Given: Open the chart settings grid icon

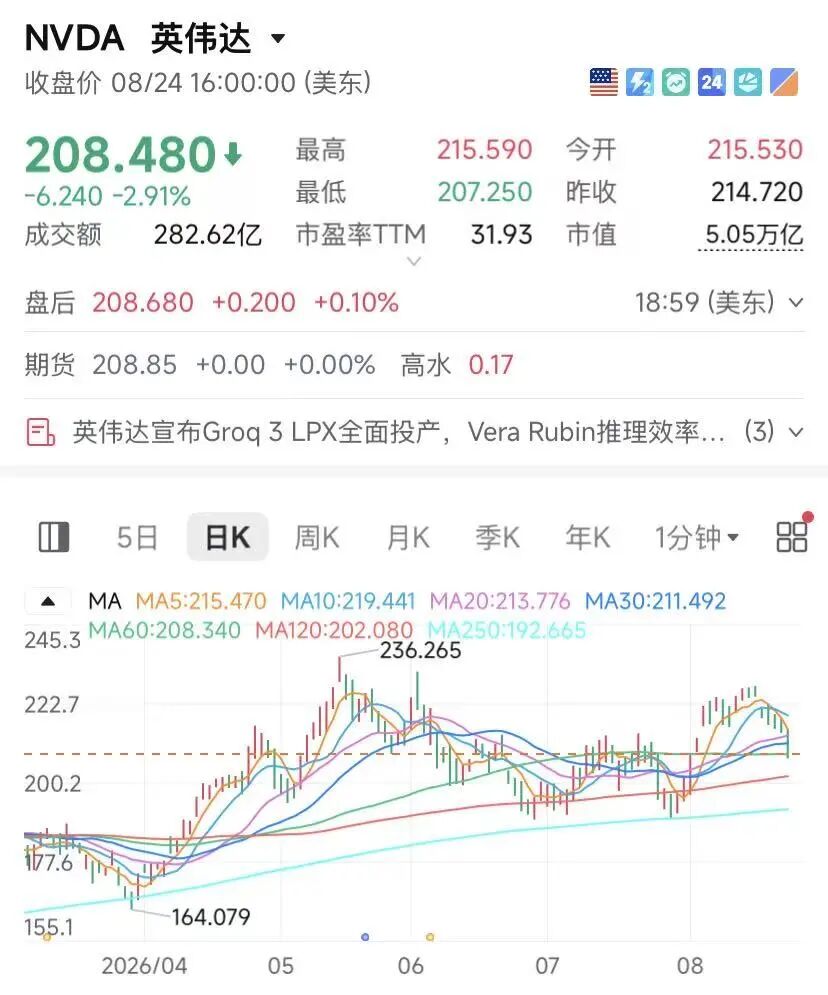Looking at the screenshot, I should [x=792, y=537].
